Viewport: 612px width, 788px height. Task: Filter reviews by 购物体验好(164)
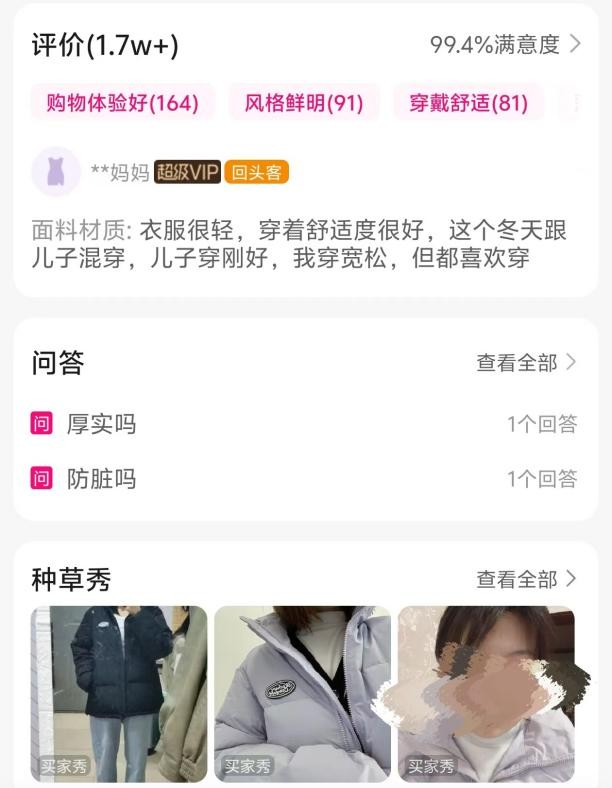(123, 103)
